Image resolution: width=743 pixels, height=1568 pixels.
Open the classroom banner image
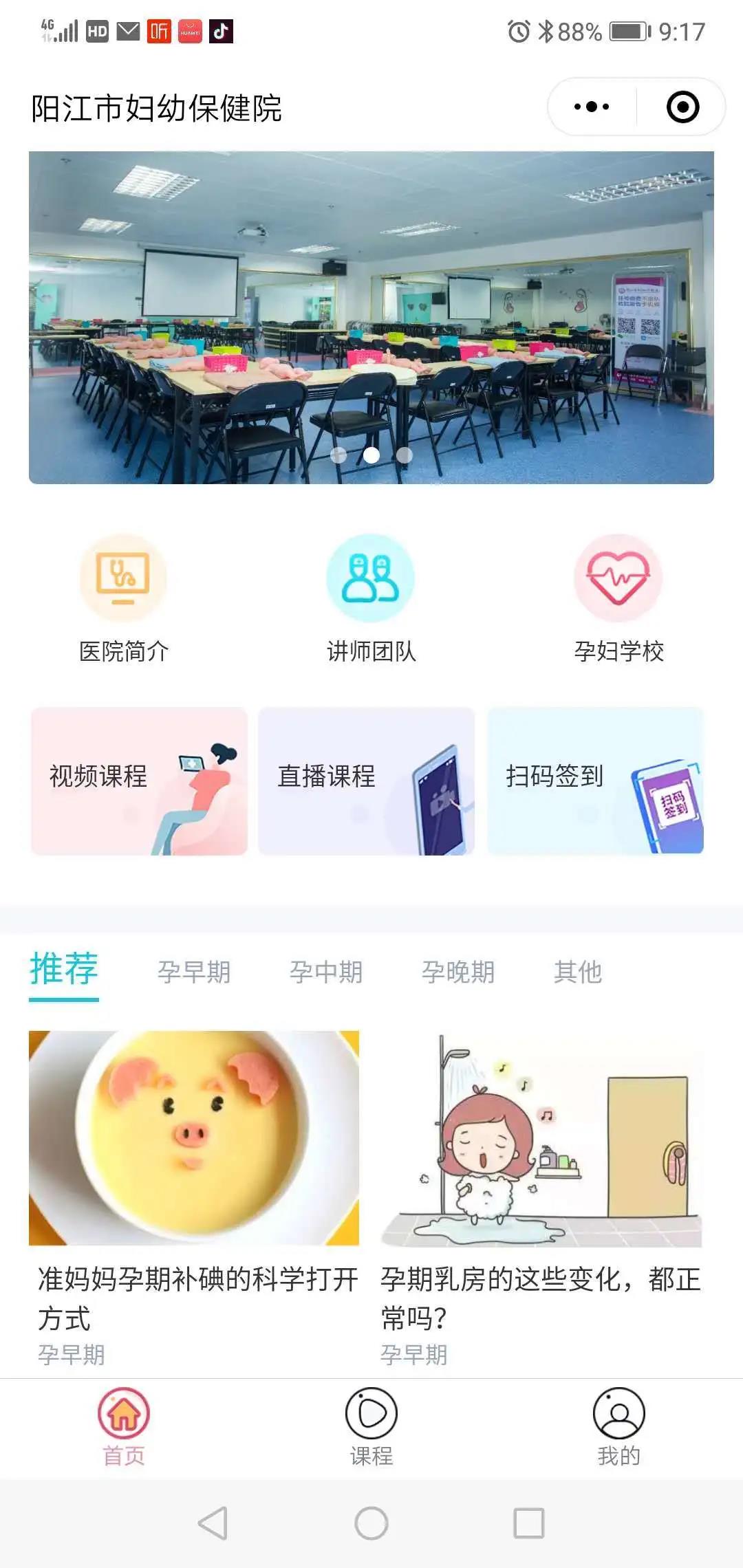[x=371, y=317]
